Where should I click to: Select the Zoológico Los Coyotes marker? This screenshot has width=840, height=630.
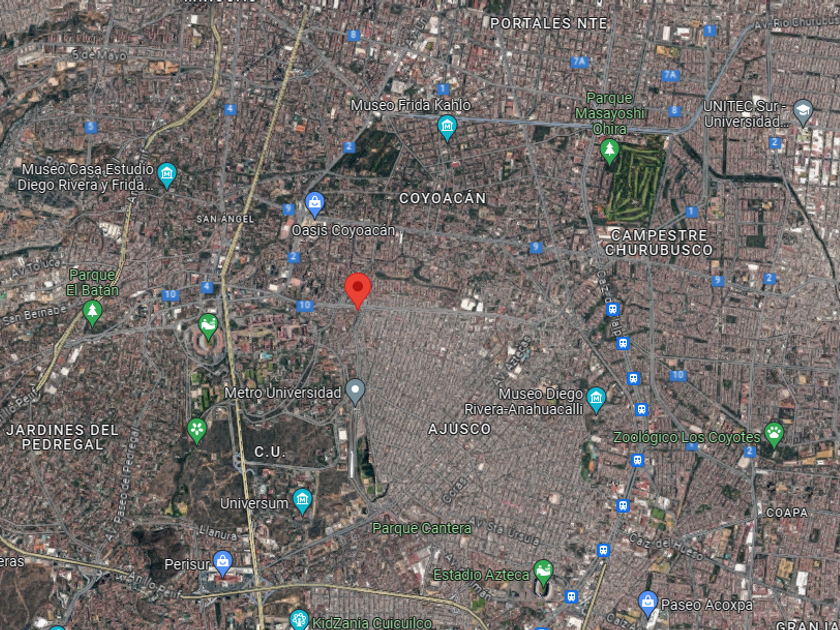coord(774,435)
